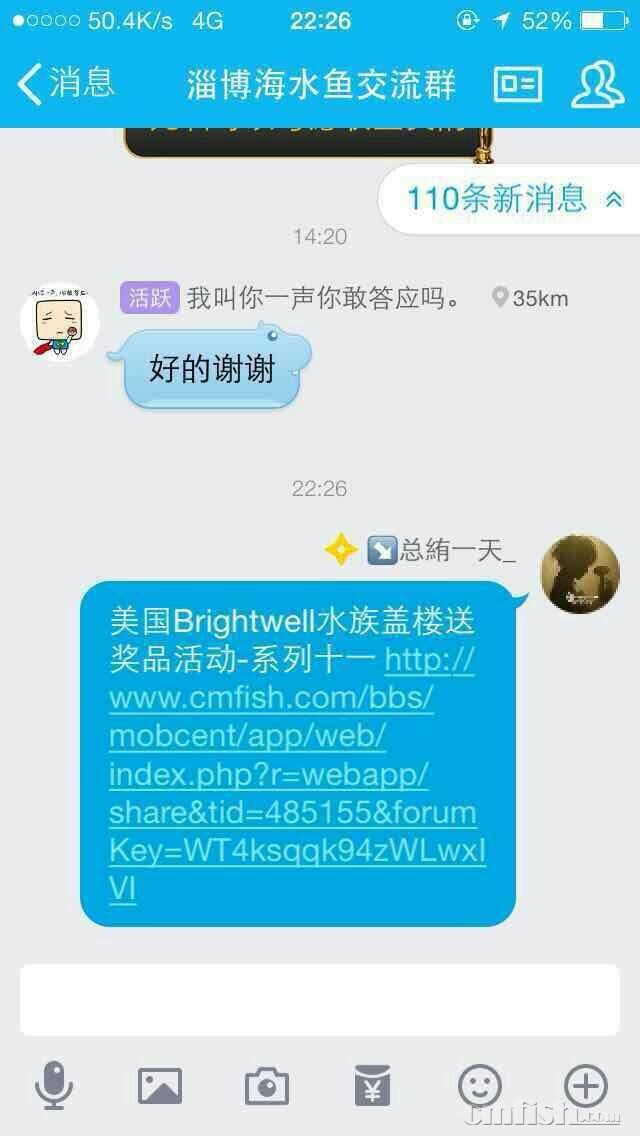Focus the message text input box
This screenshot has width=640, height=1136.
coord(320,999)
